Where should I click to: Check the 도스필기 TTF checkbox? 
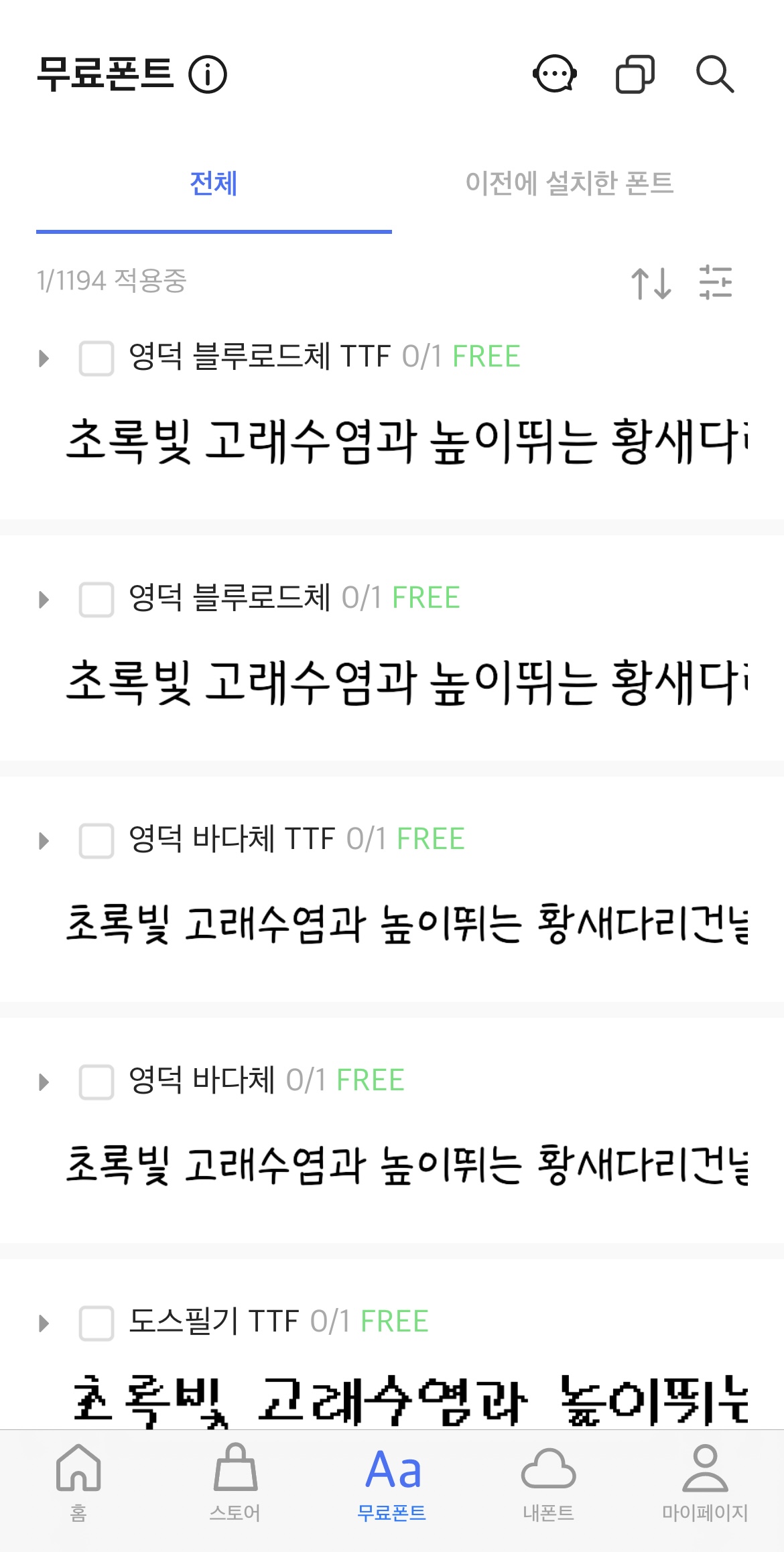point(96,1323)
